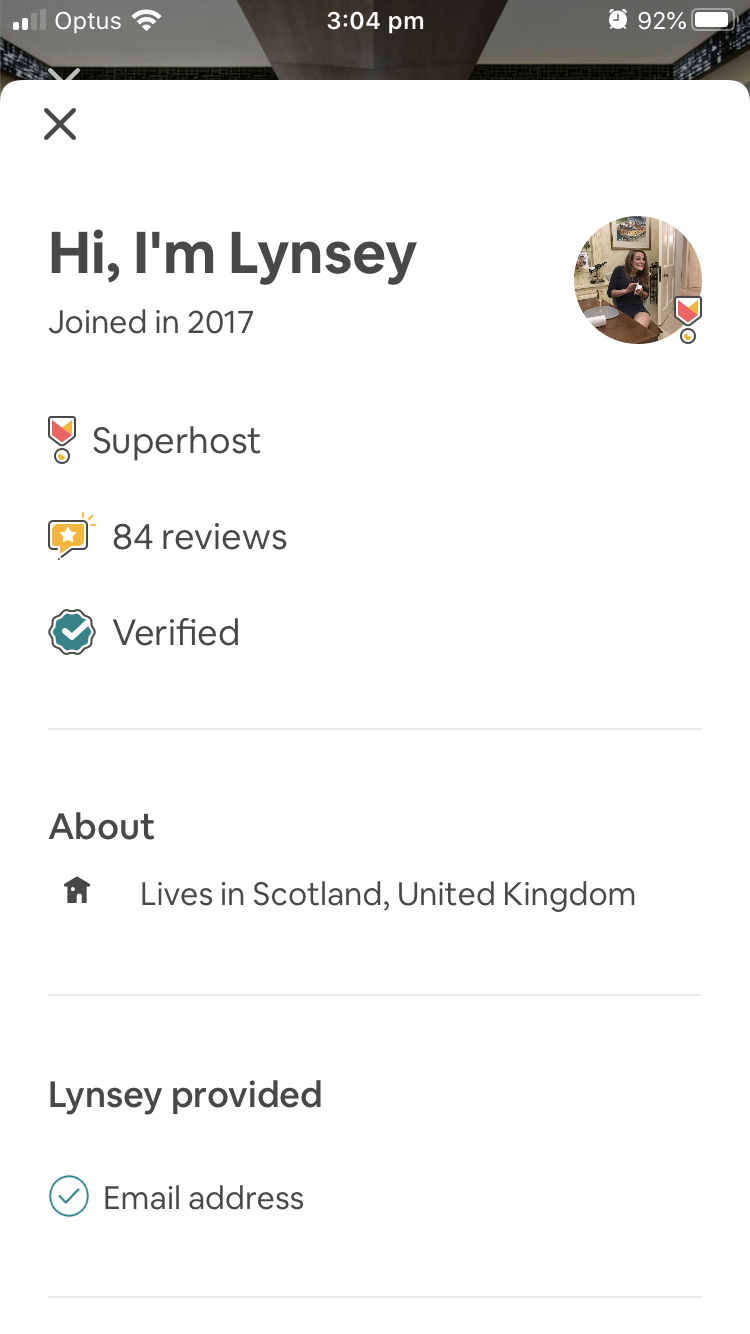The height and width of the screenshot is (1334, 750).
Task: Close Lynsey's host profile sheet
Action: (x=60, y=124)
